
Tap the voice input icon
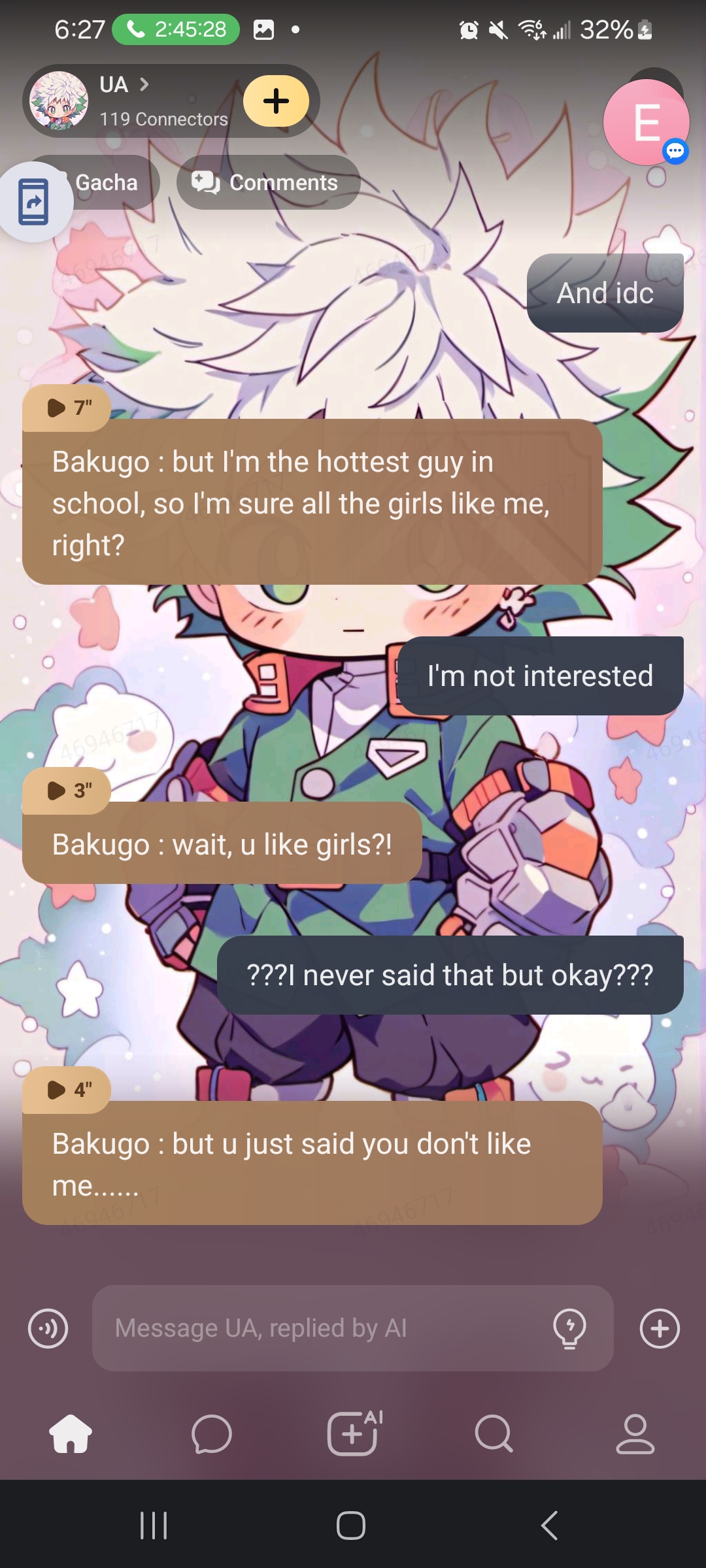click(x=48, y=1328)
